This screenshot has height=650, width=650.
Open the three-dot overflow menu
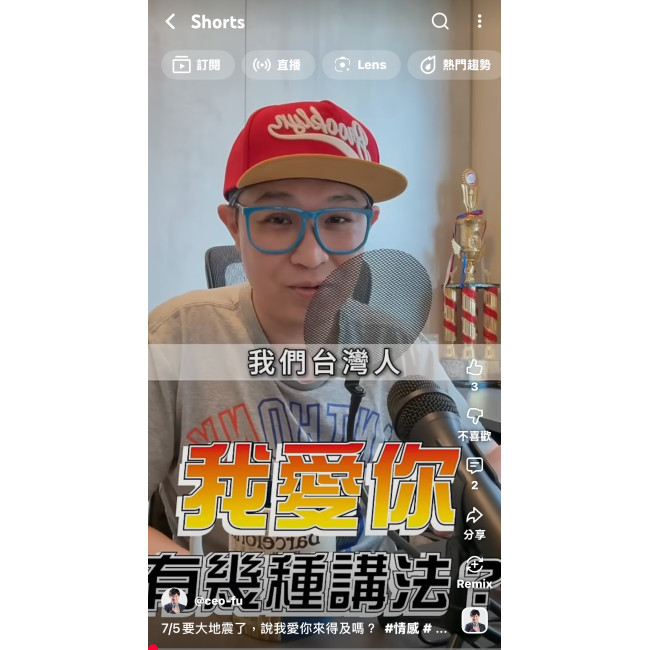pyautogui.click(x=479, y=21)
